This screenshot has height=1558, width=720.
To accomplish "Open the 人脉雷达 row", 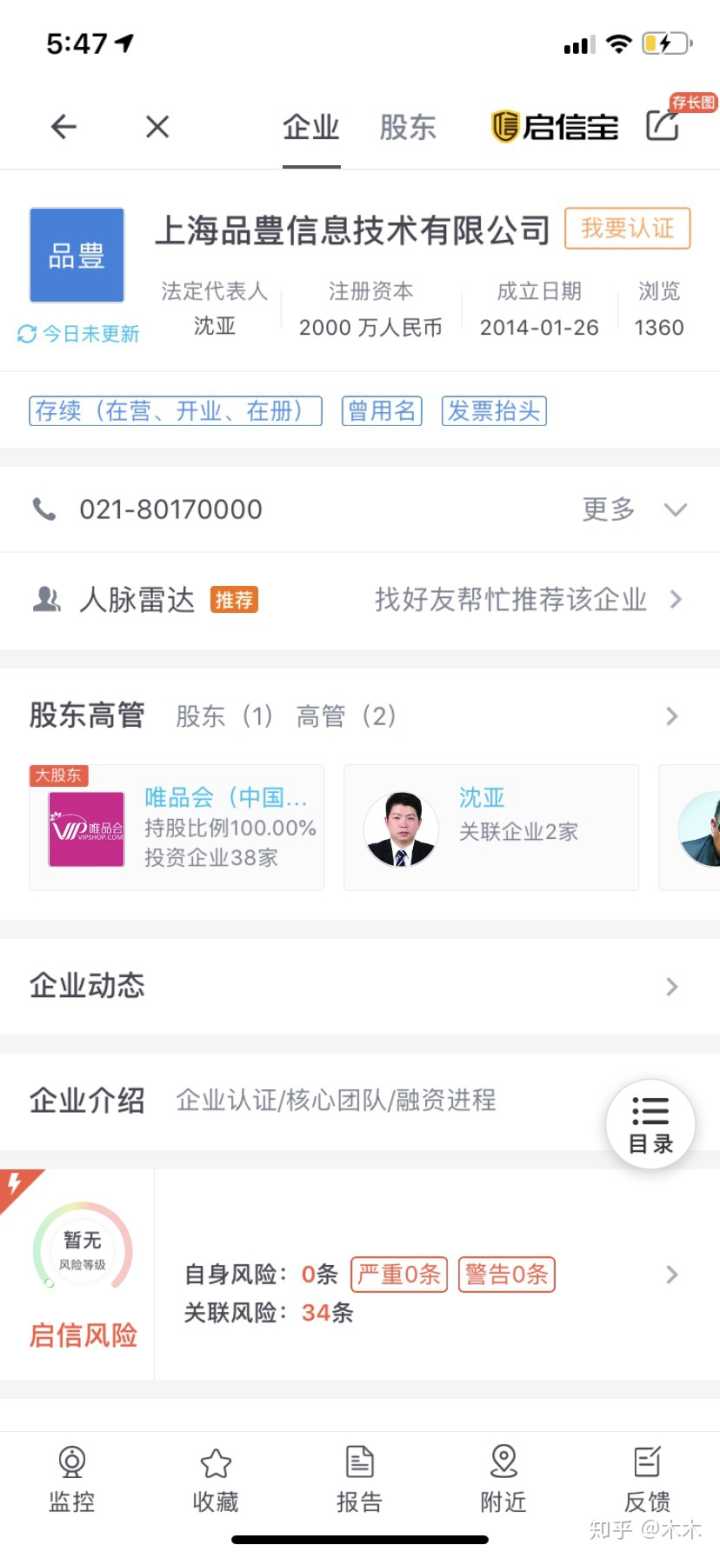I will (360, 600).
